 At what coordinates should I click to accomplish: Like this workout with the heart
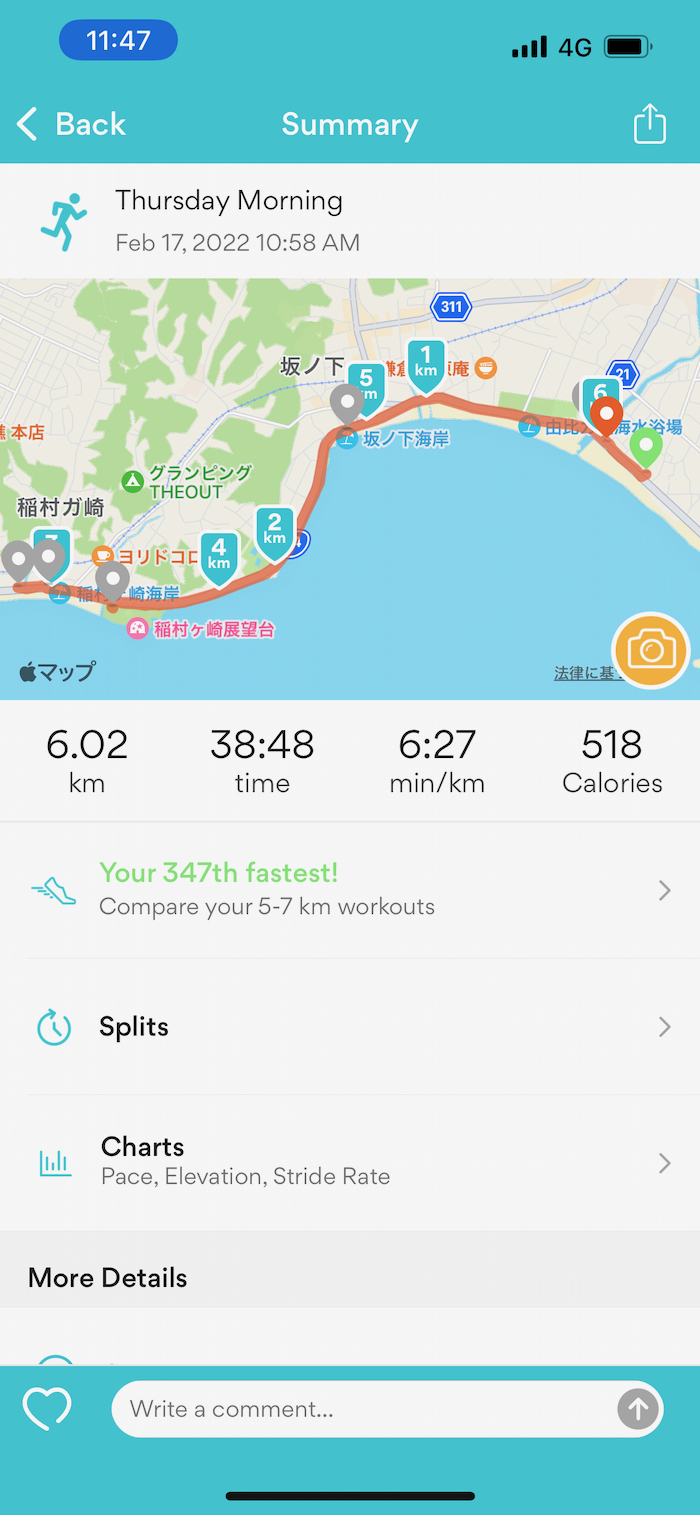47,1409
